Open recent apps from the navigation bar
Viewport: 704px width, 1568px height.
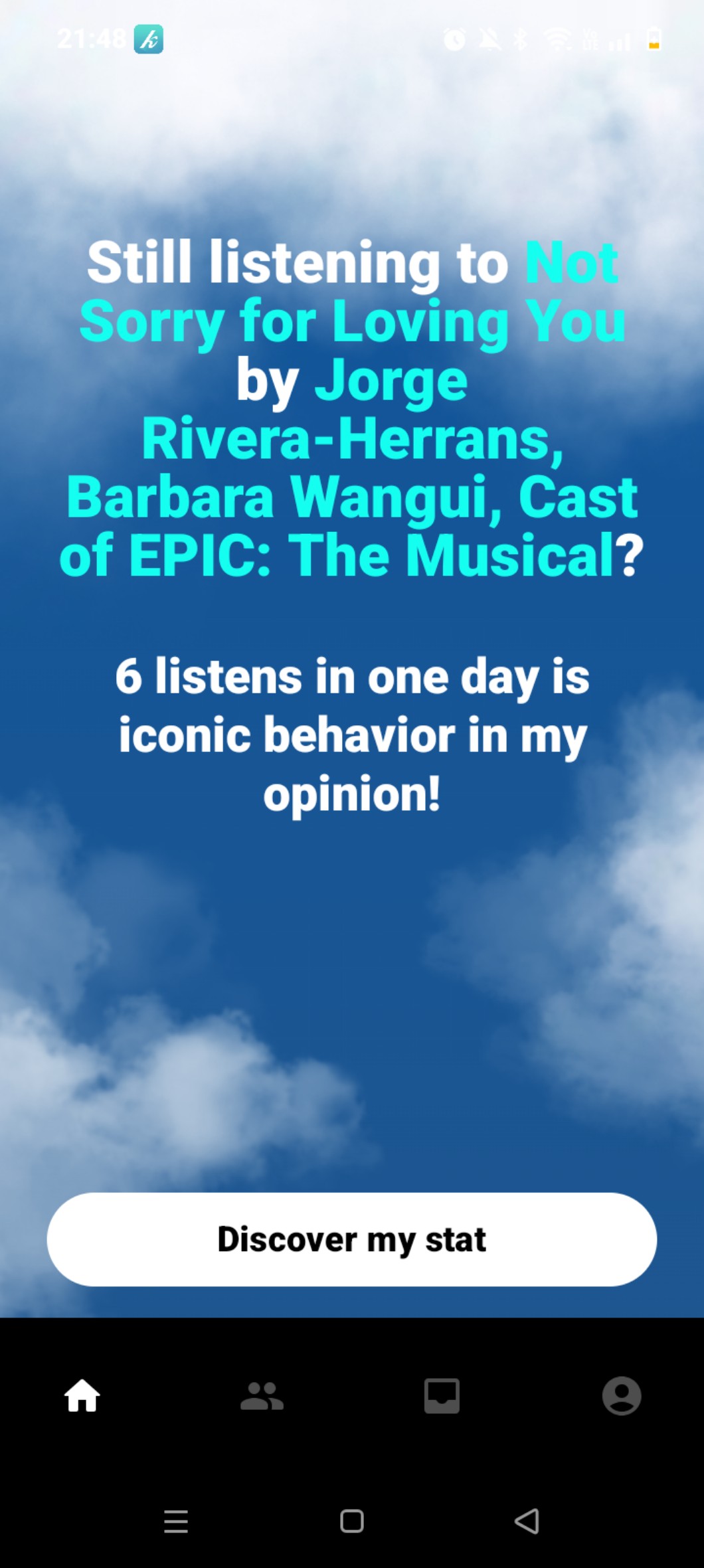click(x=176, y=1521)
